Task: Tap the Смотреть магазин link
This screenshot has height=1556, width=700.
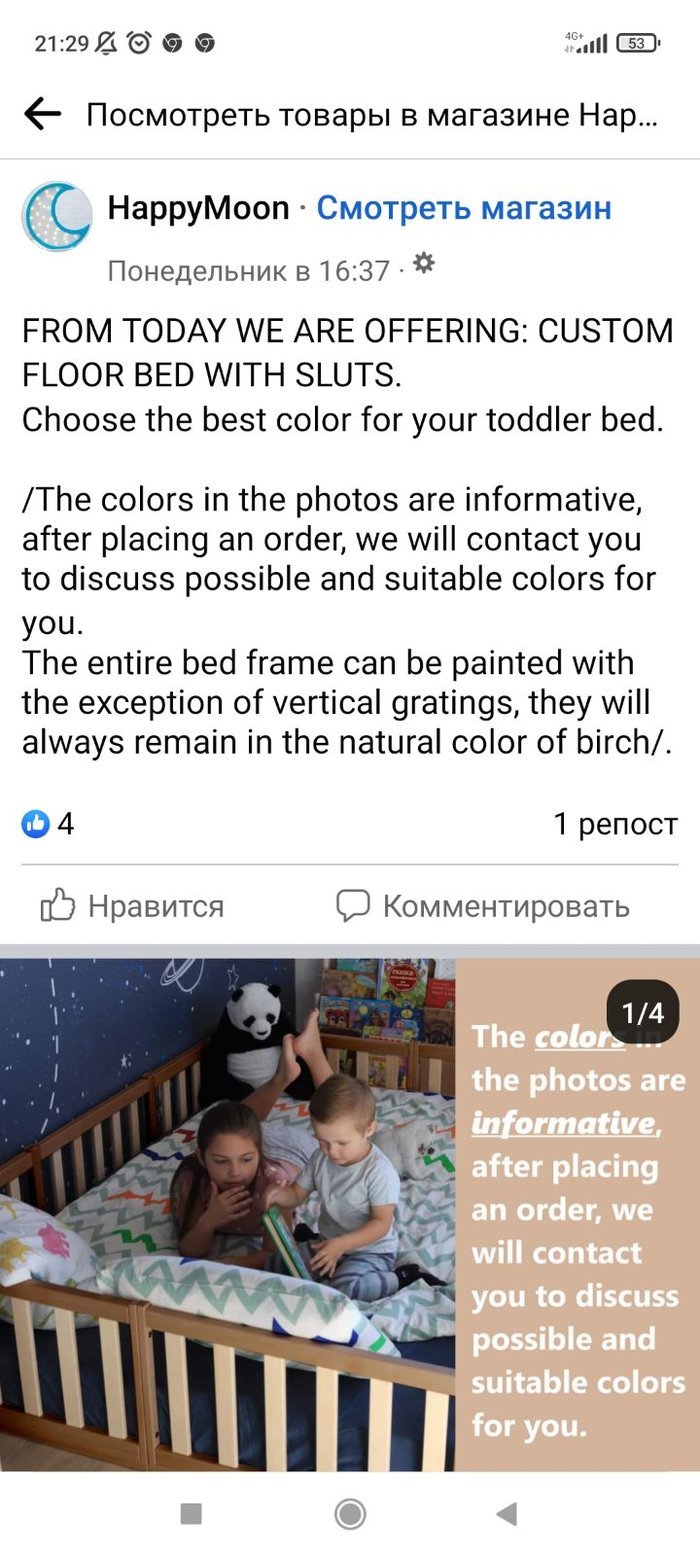Action: pos(463,208)
